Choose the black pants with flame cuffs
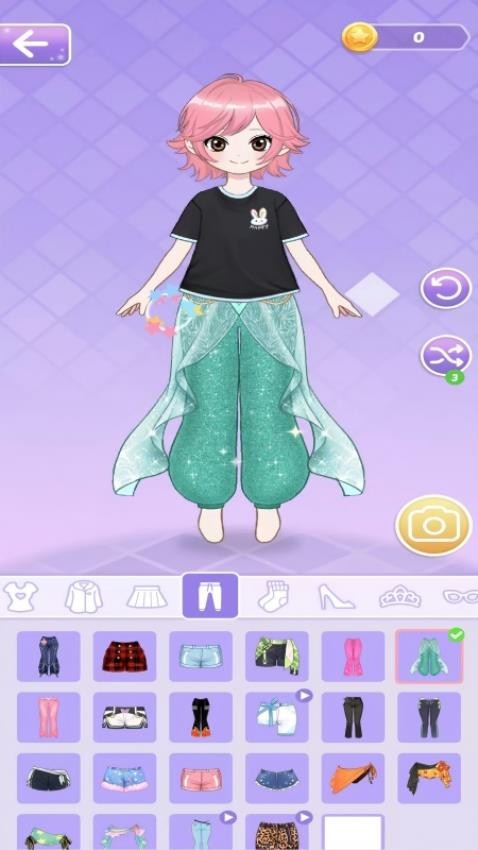The width and height of the screenshot is (478, 850). pos(201,717)
